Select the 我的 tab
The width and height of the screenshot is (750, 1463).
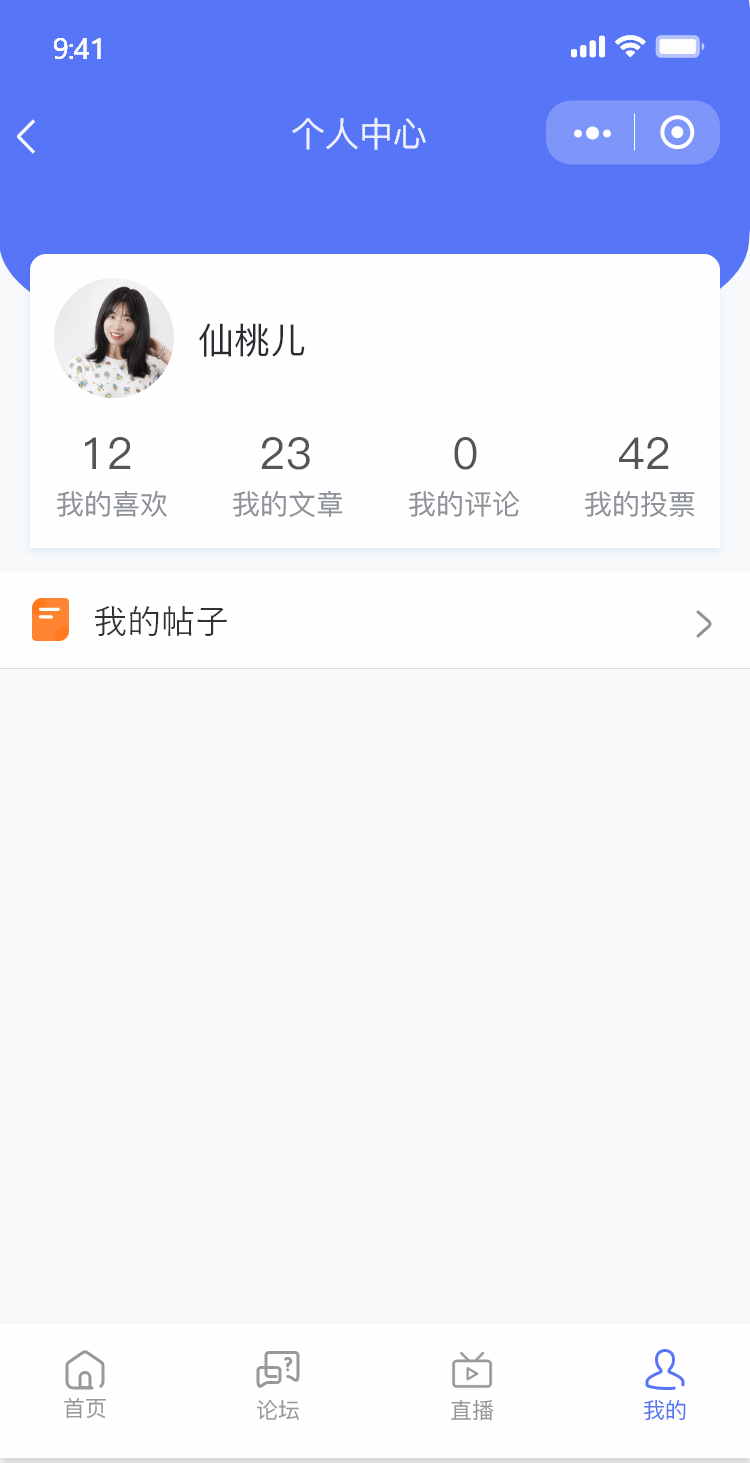665,1385
